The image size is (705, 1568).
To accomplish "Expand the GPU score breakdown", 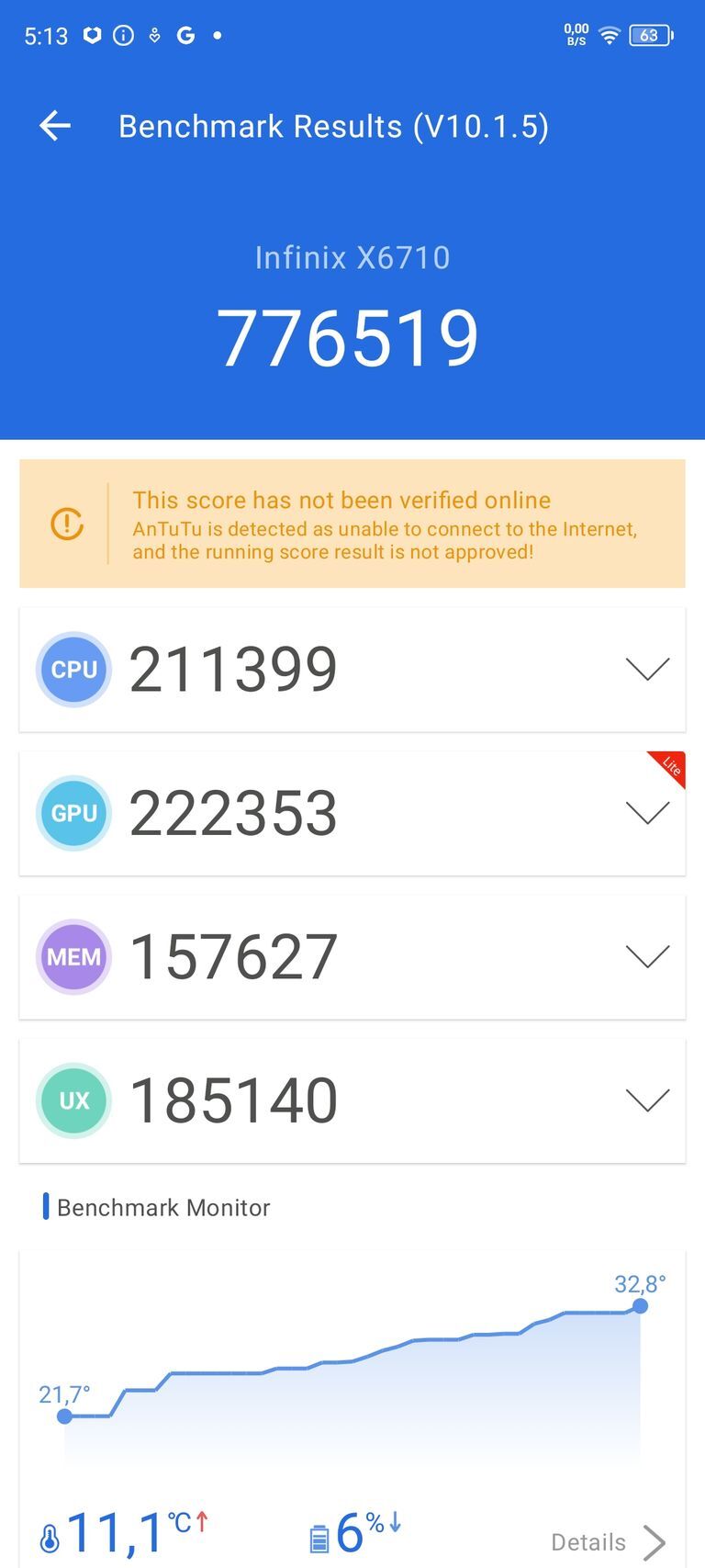I will 647,813.
